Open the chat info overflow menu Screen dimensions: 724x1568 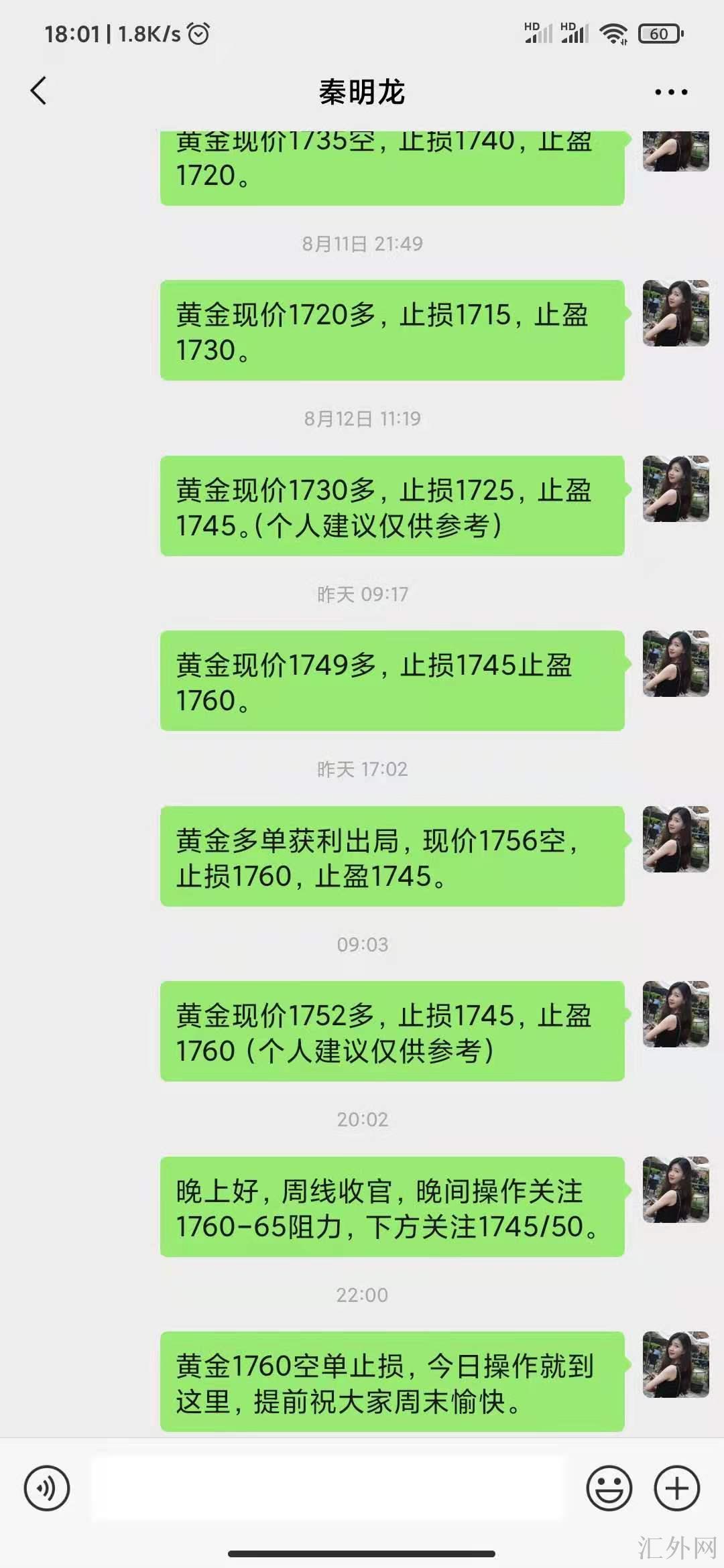point(671,92)
